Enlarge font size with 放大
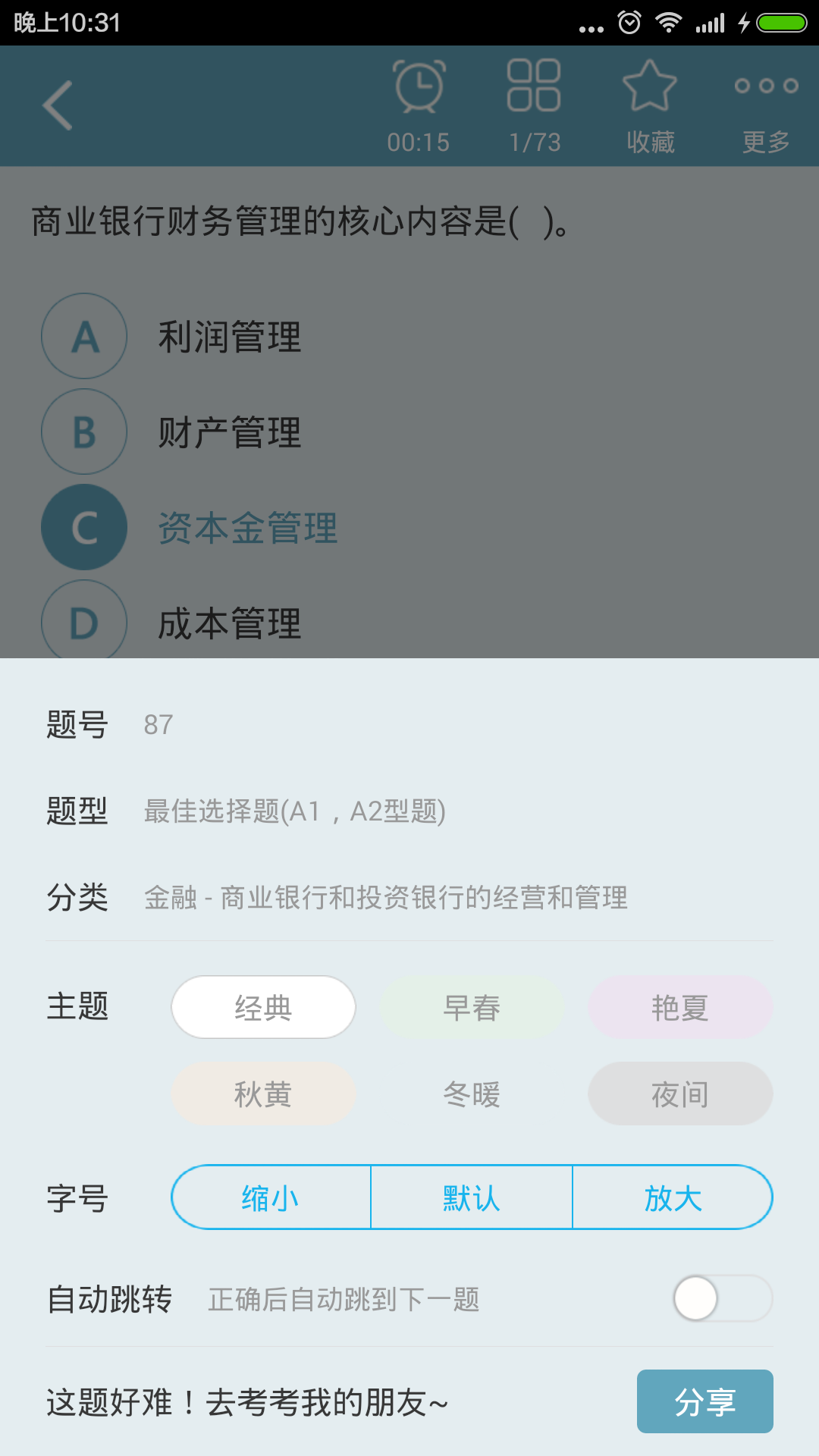The height and width of the screenshot is (1456, 819). 673,1197
